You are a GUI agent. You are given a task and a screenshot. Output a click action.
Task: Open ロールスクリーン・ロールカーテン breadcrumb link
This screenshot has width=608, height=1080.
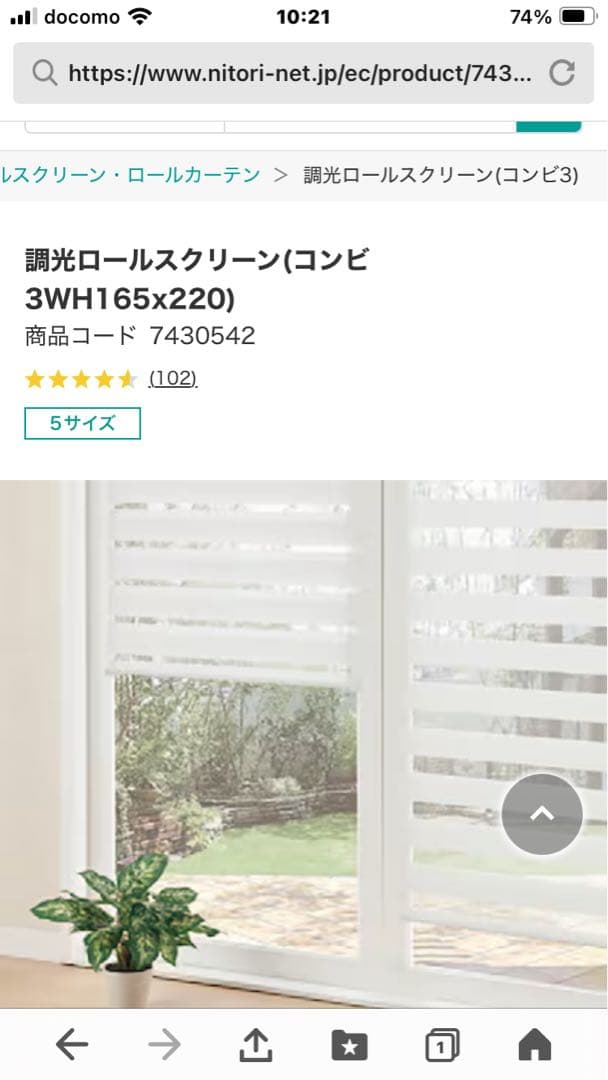coord(130,175)
